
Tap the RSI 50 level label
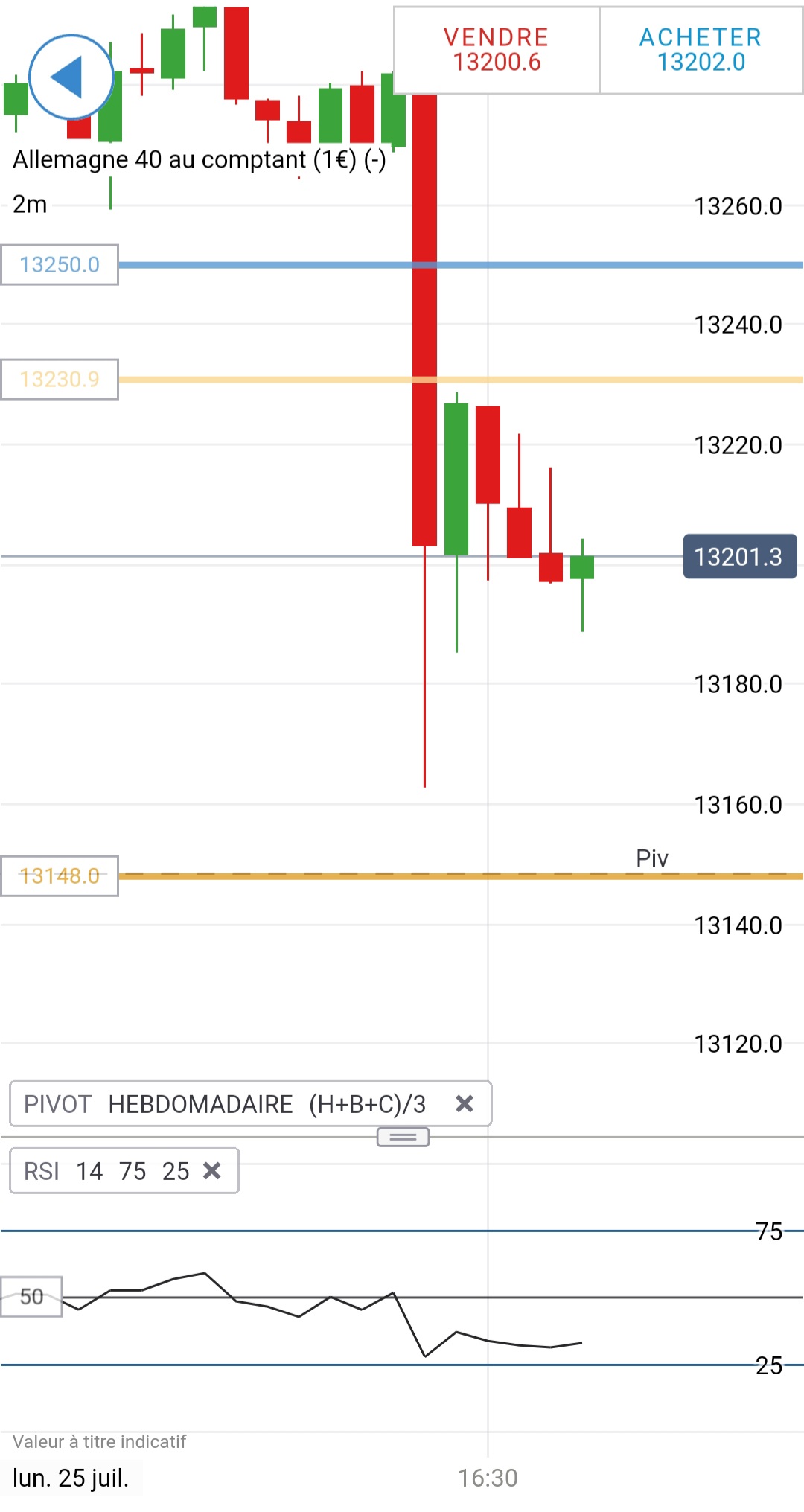(31, 1297)
